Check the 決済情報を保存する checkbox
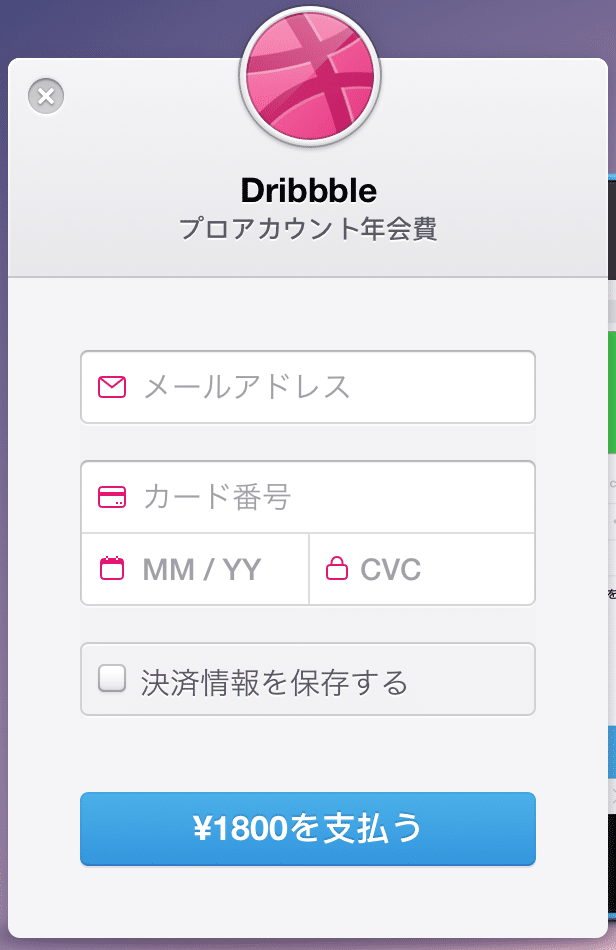The height and width of the screenshot is (950, 616). (112, 678)
